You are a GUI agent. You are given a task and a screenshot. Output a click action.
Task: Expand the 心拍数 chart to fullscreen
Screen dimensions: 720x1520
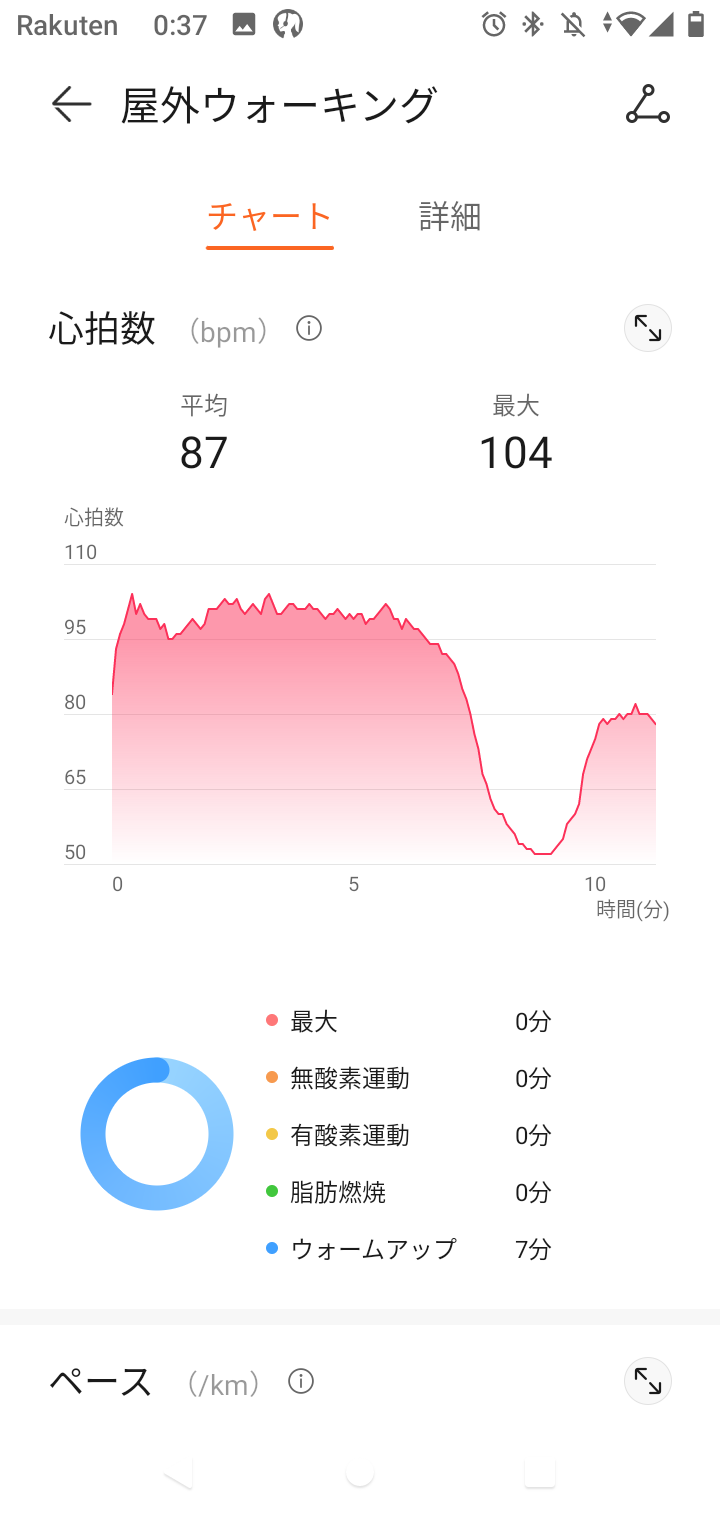click(647, 328)
